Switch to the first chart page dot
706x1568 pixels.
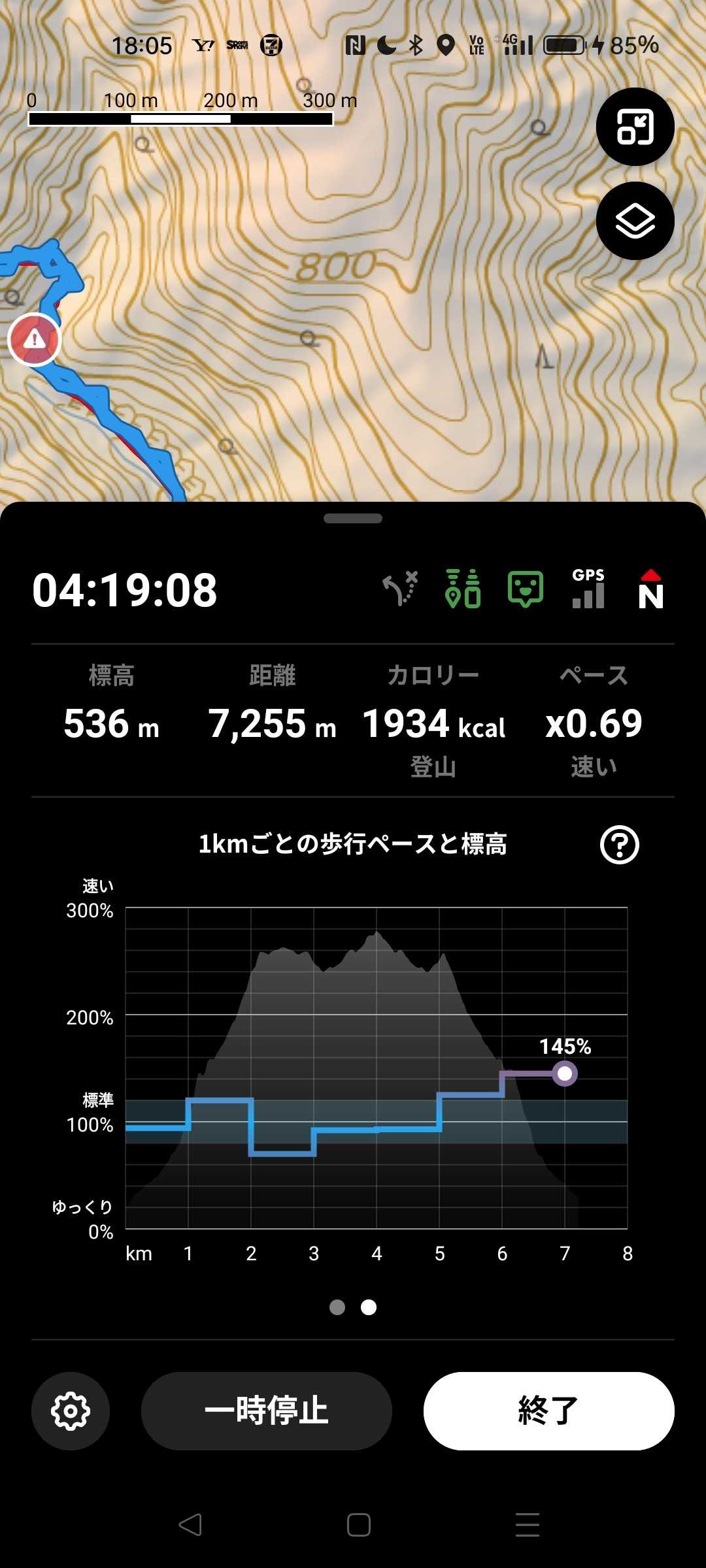click(x=337, y=1307)
